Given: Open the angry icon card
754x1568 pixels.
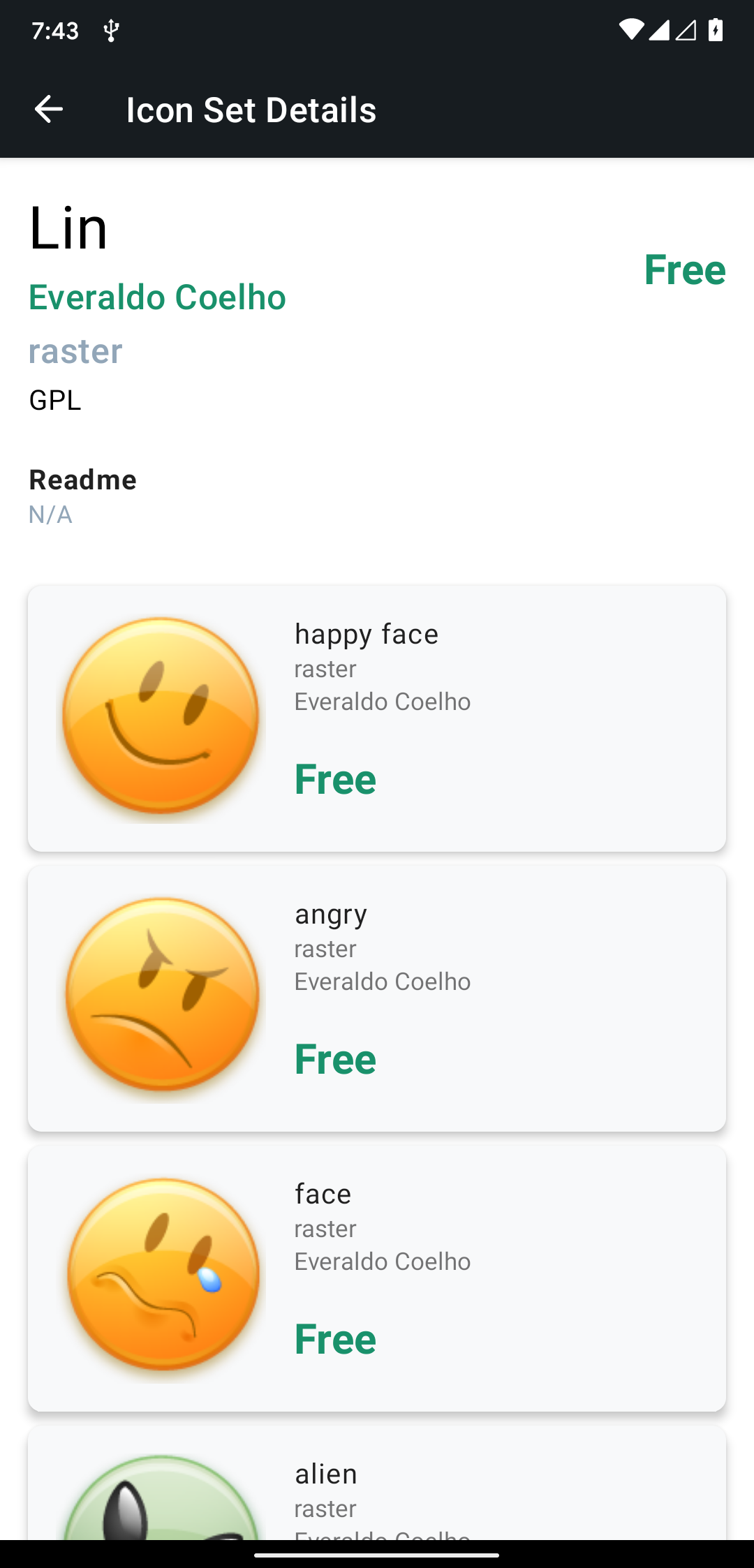Looking at the screenshot, I should [x=377, y=998].
